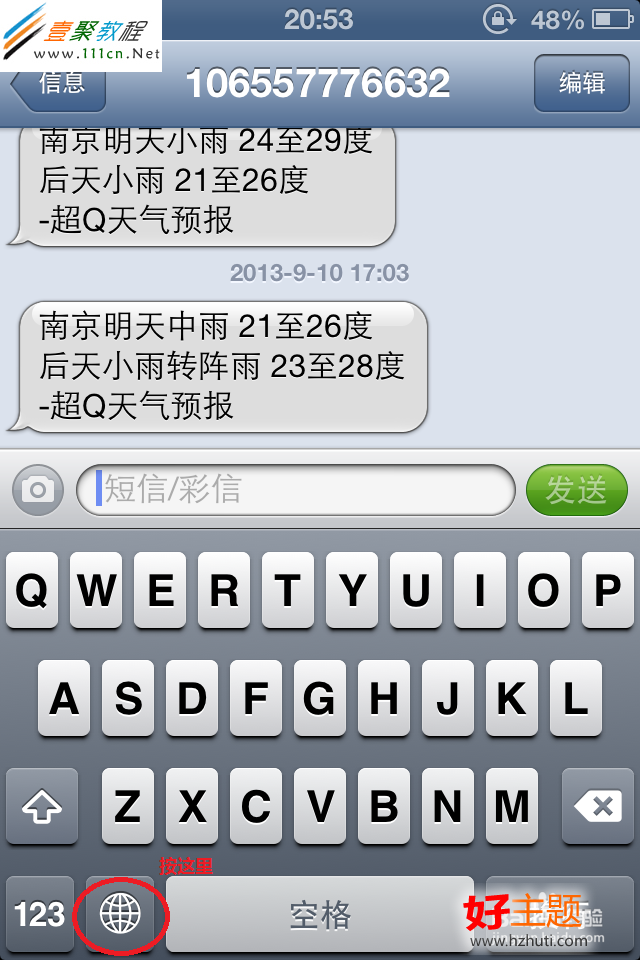Screen dimensions: 640x960
Task: Tap the 编辑 edit button
Action: pos(581,83)
